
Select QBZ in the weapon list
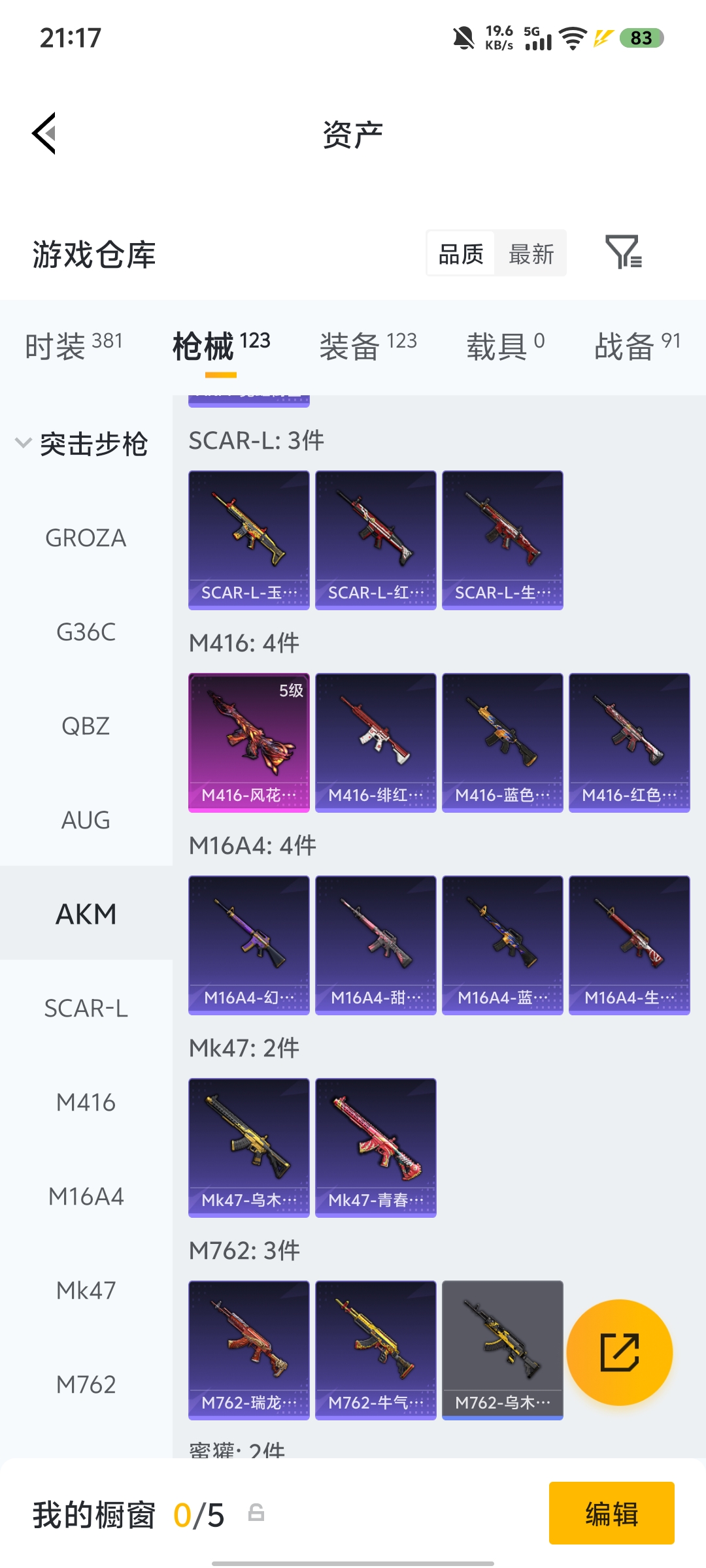click(86, 726)
